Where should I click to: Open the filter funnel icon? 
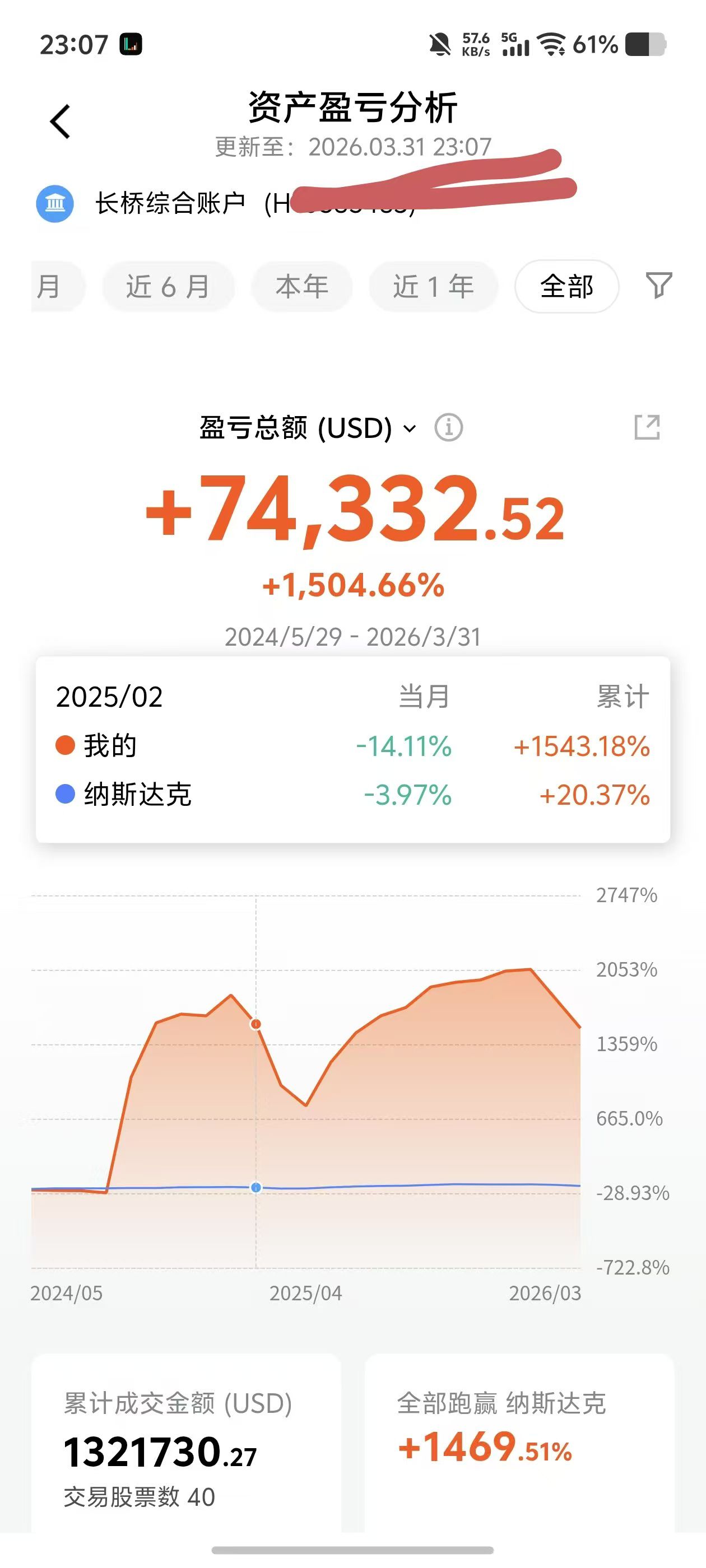(x=658, y=286)
